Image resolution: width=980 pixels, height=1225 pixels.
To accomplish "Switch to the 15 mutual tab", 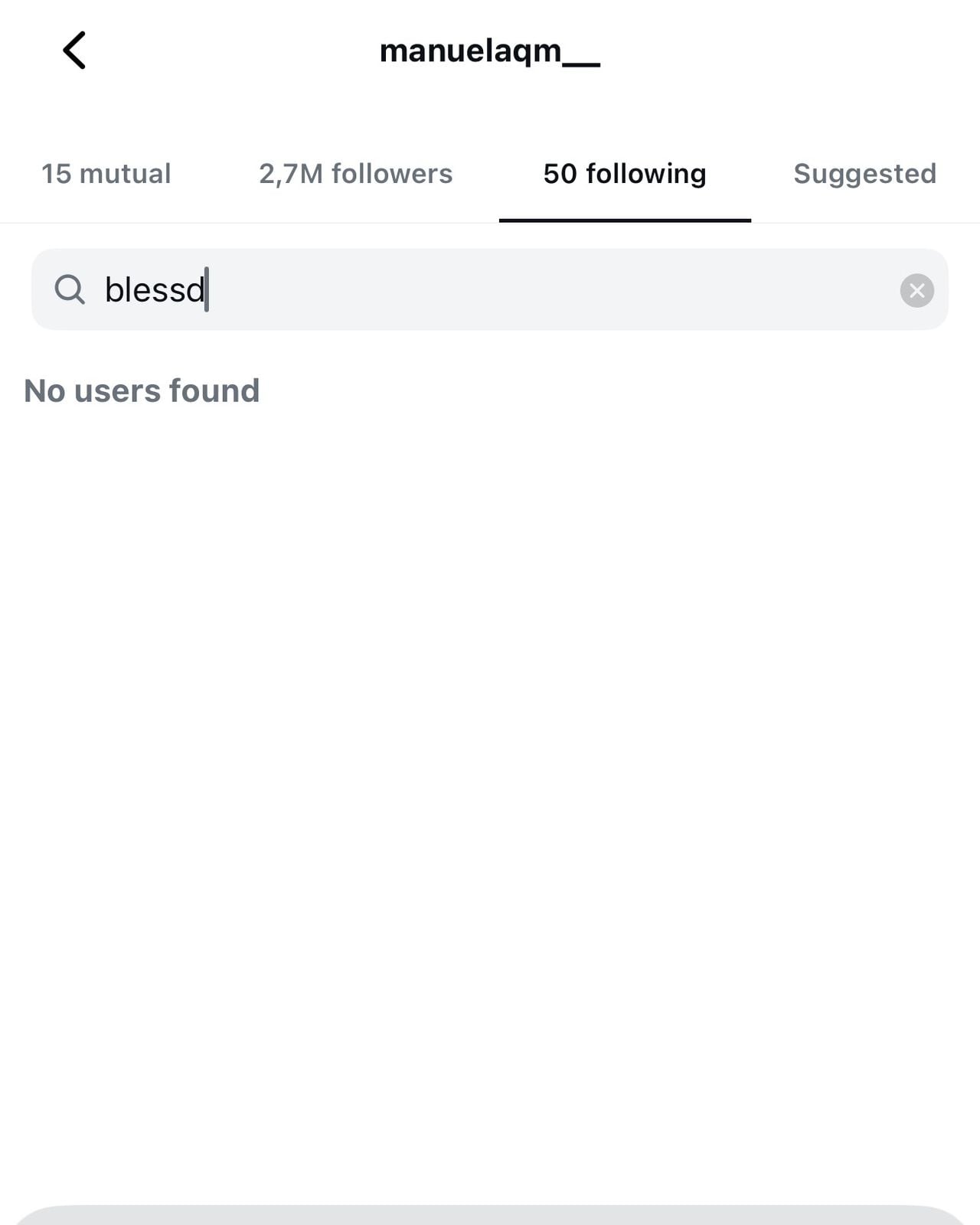I will (x=106, y=173).
